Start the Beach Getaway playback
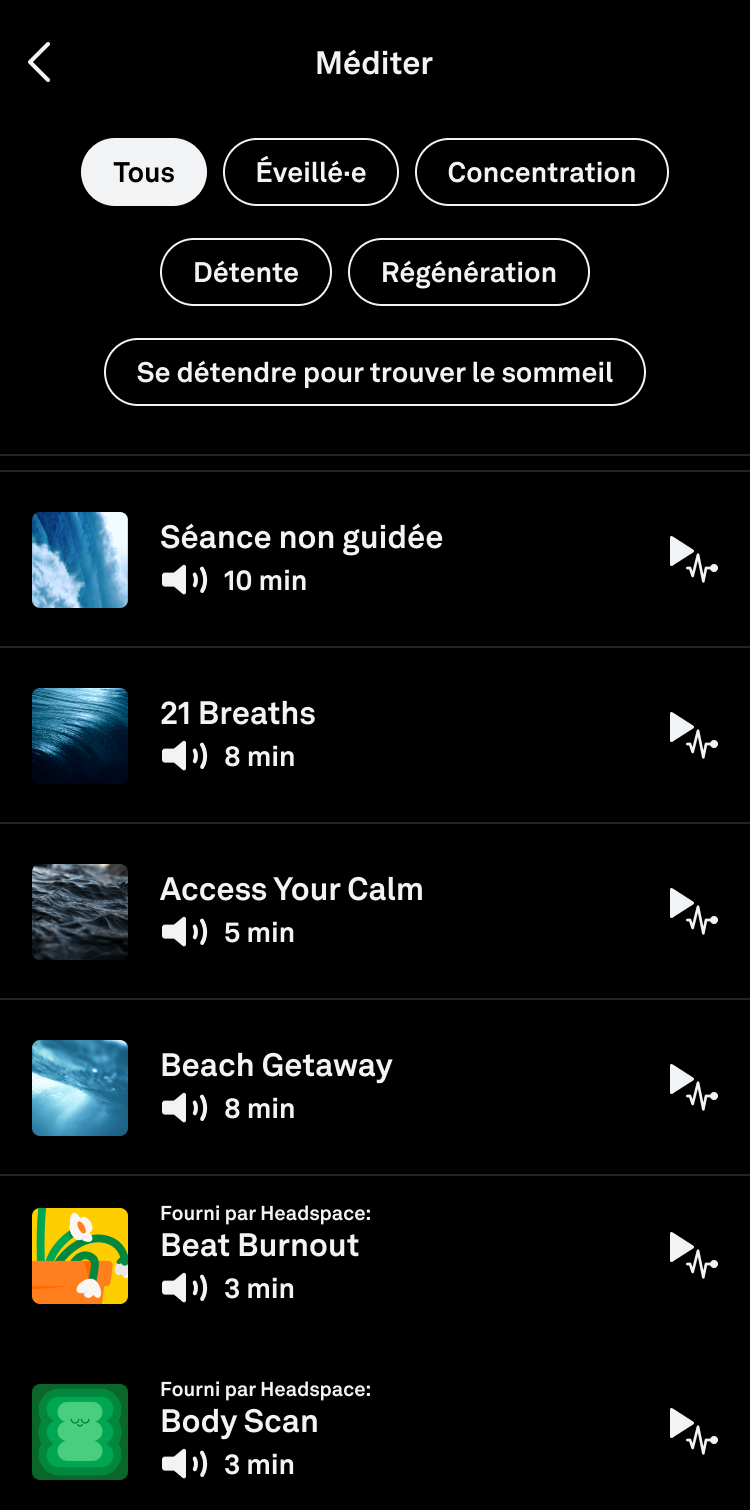The width and height of the screenshot is (750, 1510). point(693,1086)
